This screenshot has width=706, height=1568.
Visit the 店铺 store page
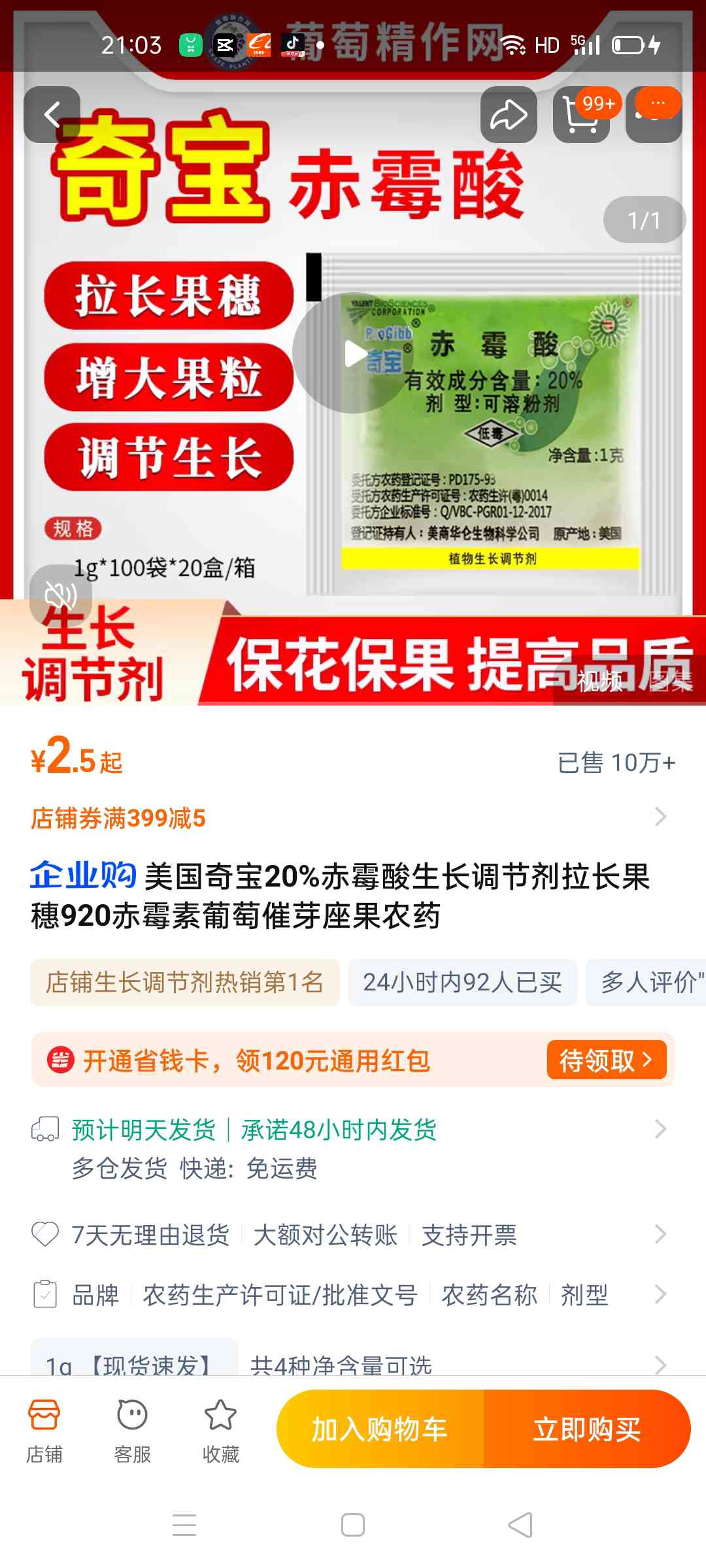coord(44,1431)
